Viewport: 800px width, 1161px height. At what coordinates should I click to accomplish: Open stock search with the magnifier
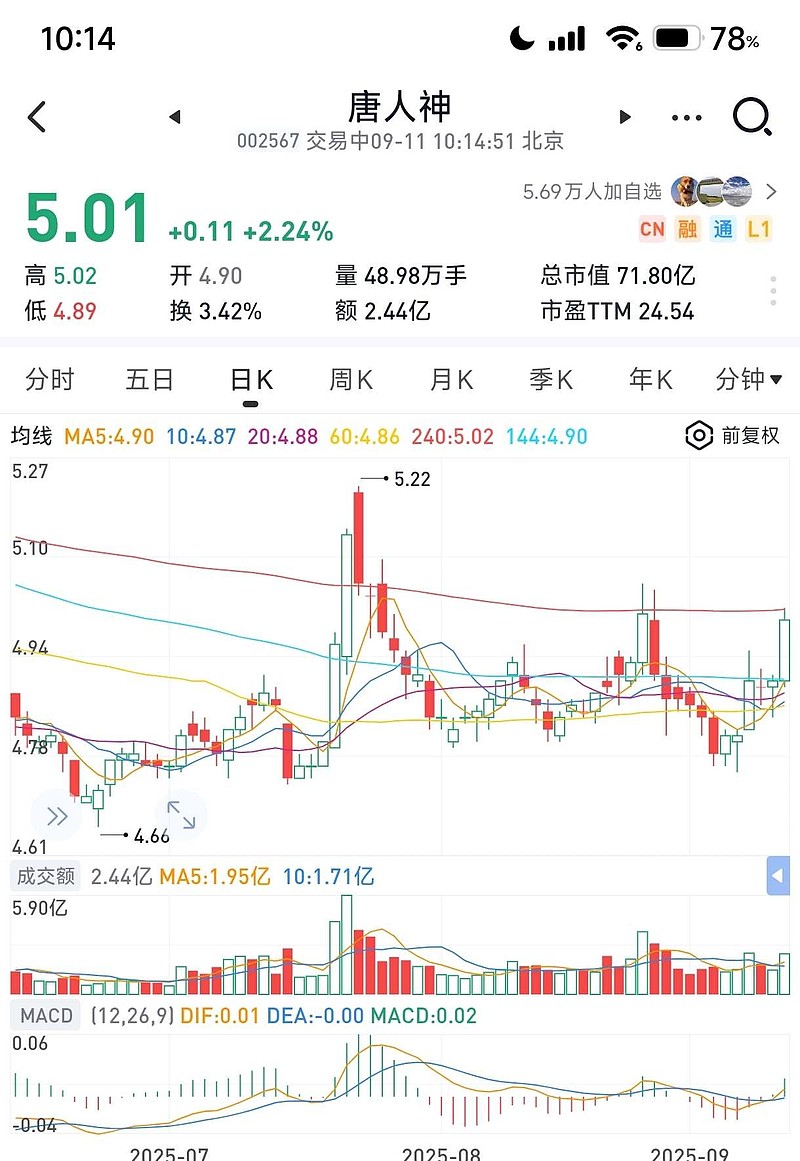[x=752, y=117]
